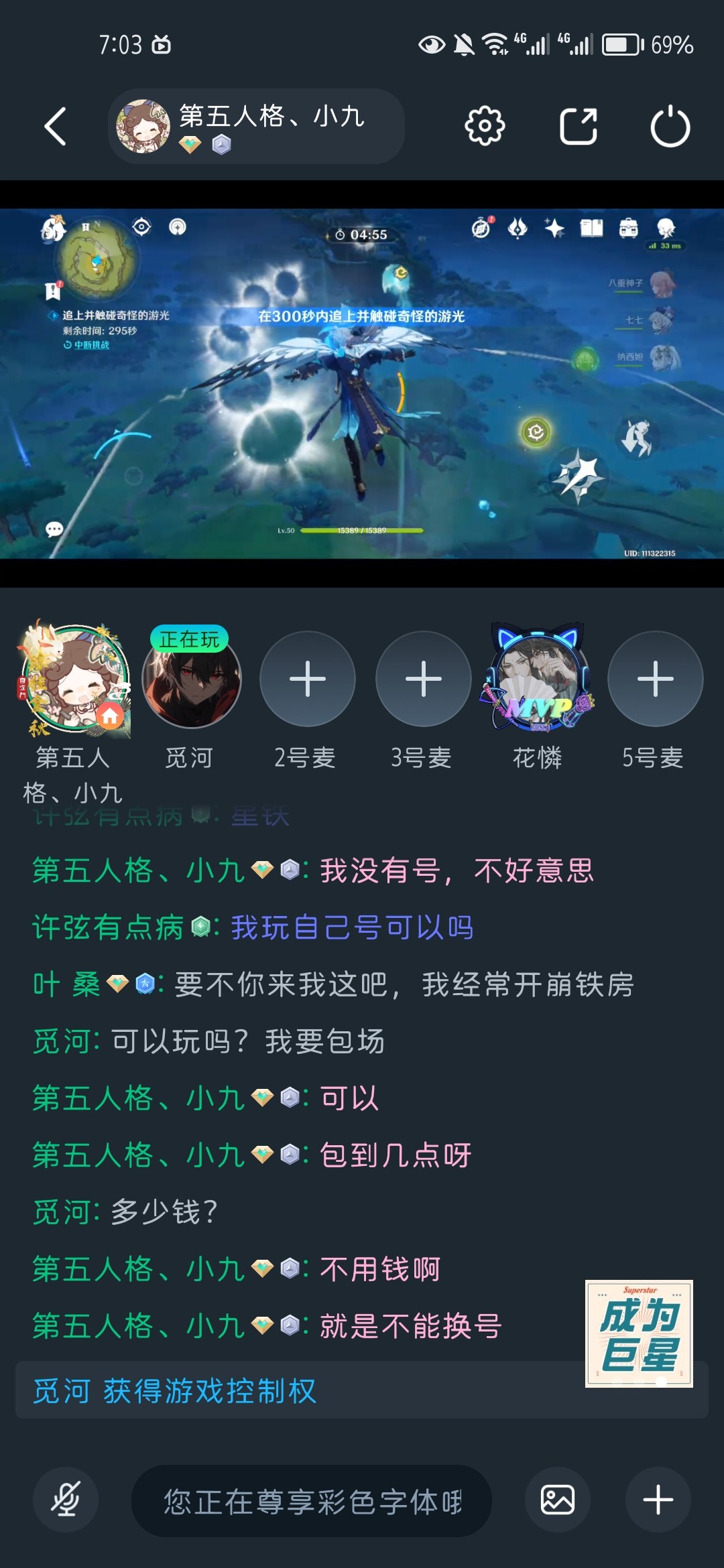Screen dimensions: 724x1568
Task: Tap the game stream video
Action: coord(362,383)
